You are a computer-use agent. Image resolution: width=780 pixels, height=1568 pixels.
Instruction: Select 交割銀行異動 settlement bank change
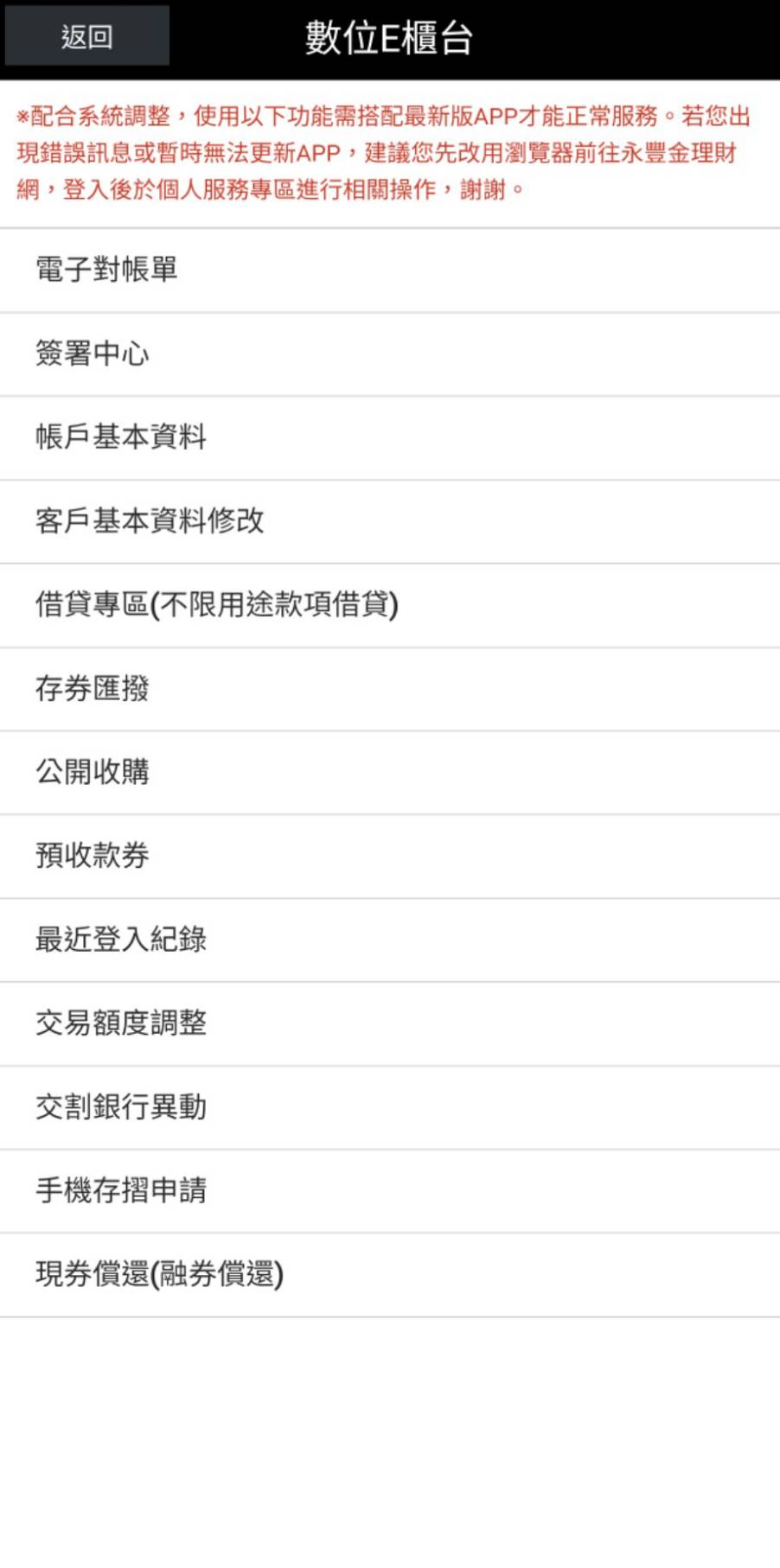tap(119, 1107)
